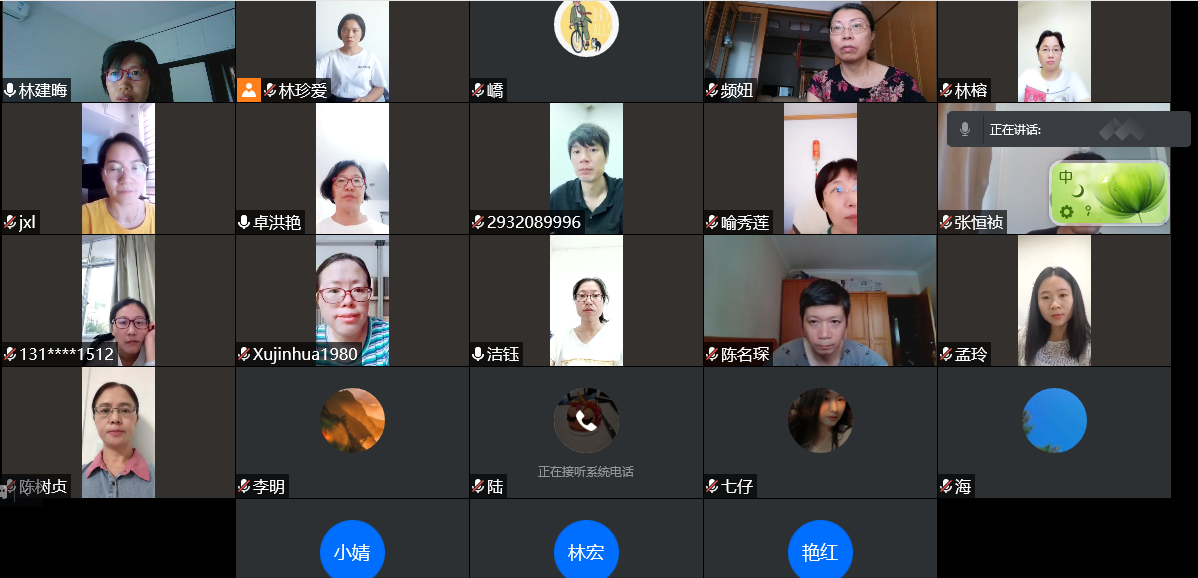The image size is (1198, 578).
Task: Open the input method gear settings
Action: [x=1066, y=211]
